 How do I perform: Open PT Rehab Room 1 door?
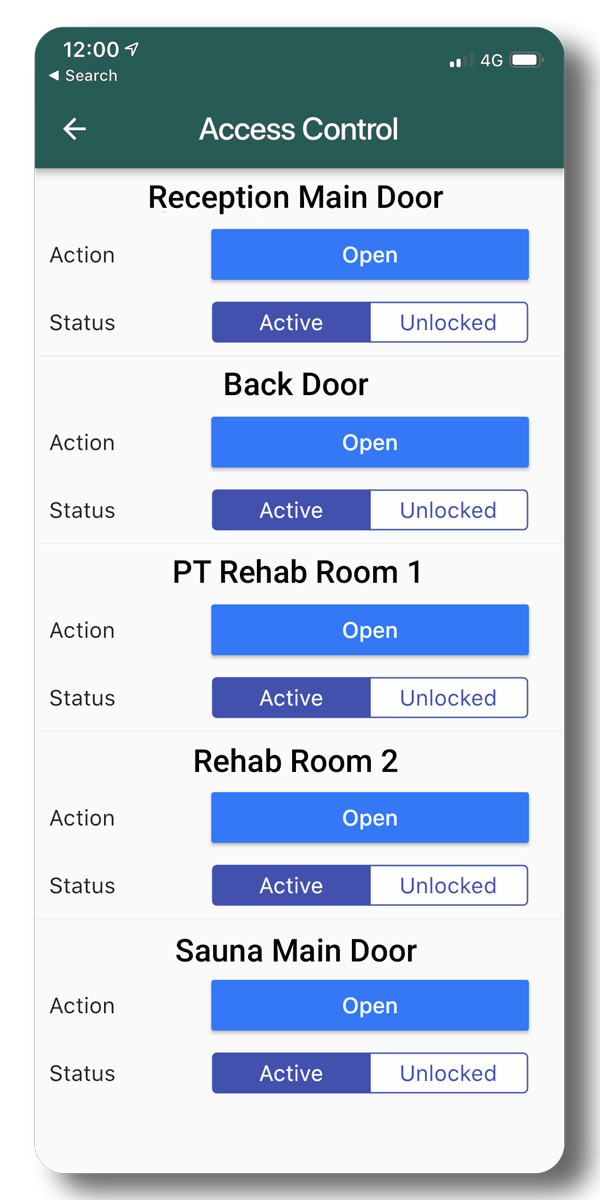[x=370, y=630]
